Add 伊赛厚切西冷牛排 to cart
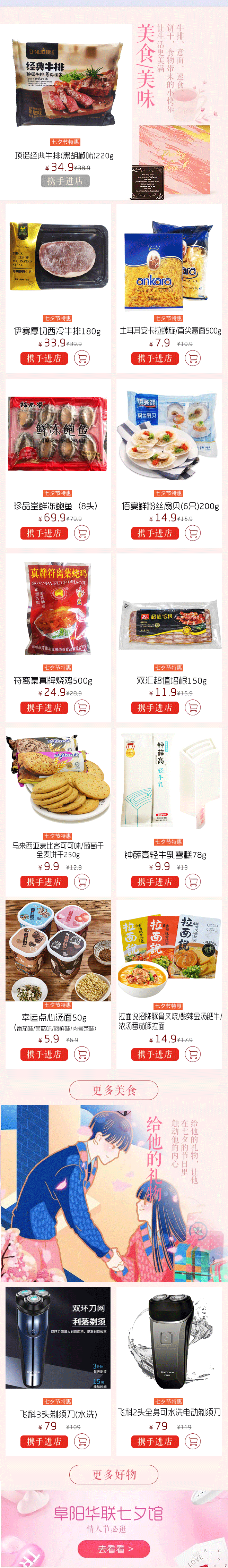 click(81, 358)
